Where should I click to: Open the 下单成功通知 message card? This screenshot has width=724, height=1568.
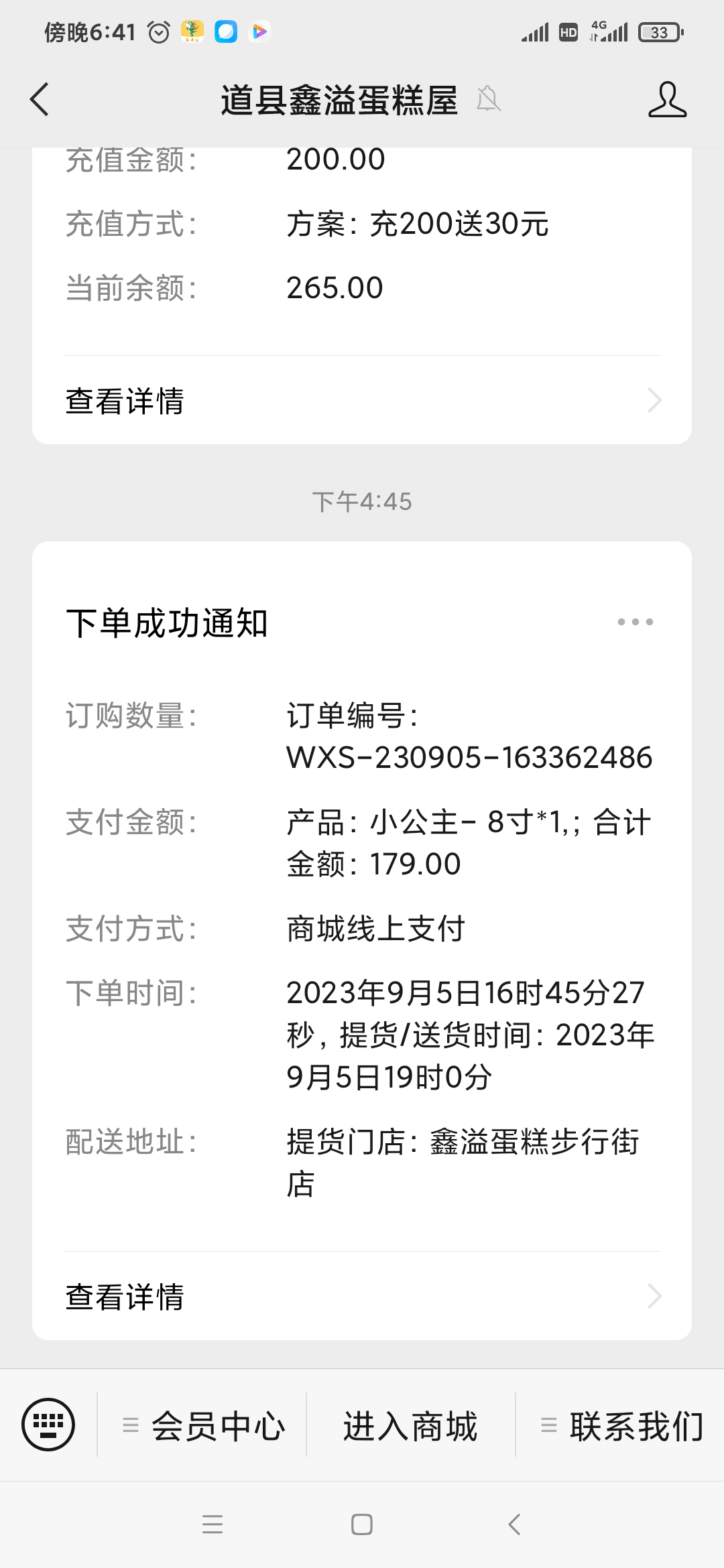tap(362, 940)
